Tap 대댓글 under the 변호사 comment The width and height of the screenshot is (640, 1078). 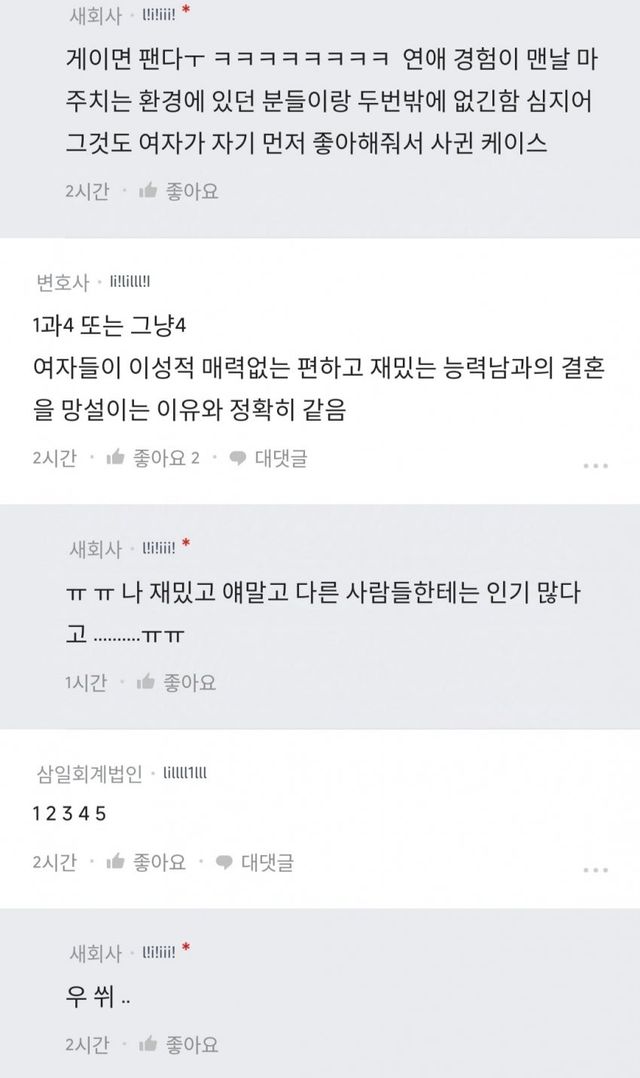tap(268, 458)
